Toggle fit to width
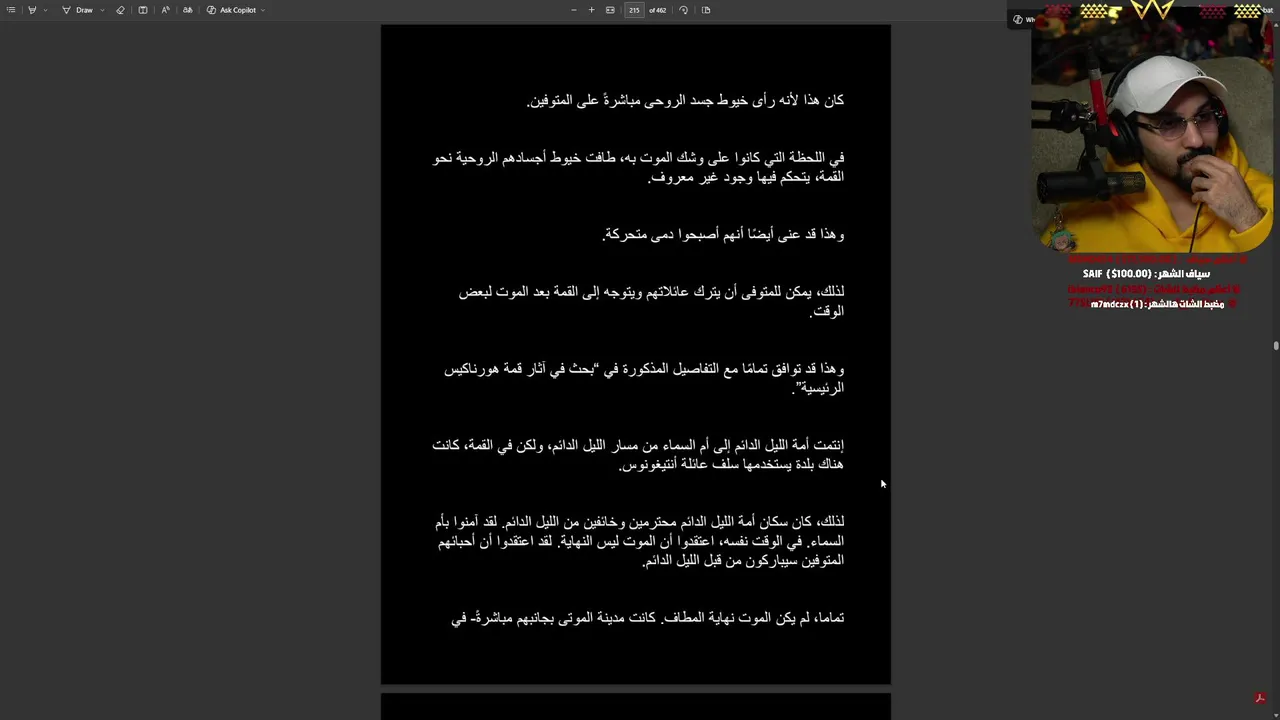 pyautogui.click(x=610, y=10)
